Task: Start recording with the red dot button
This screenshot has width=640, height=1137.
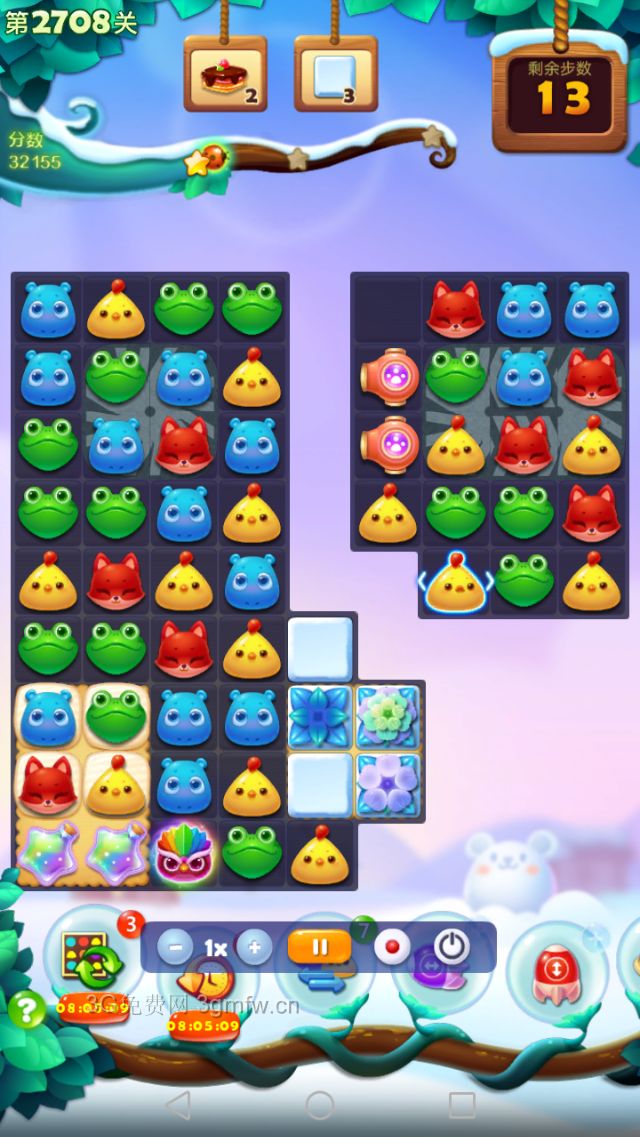Action: [391, 947]
